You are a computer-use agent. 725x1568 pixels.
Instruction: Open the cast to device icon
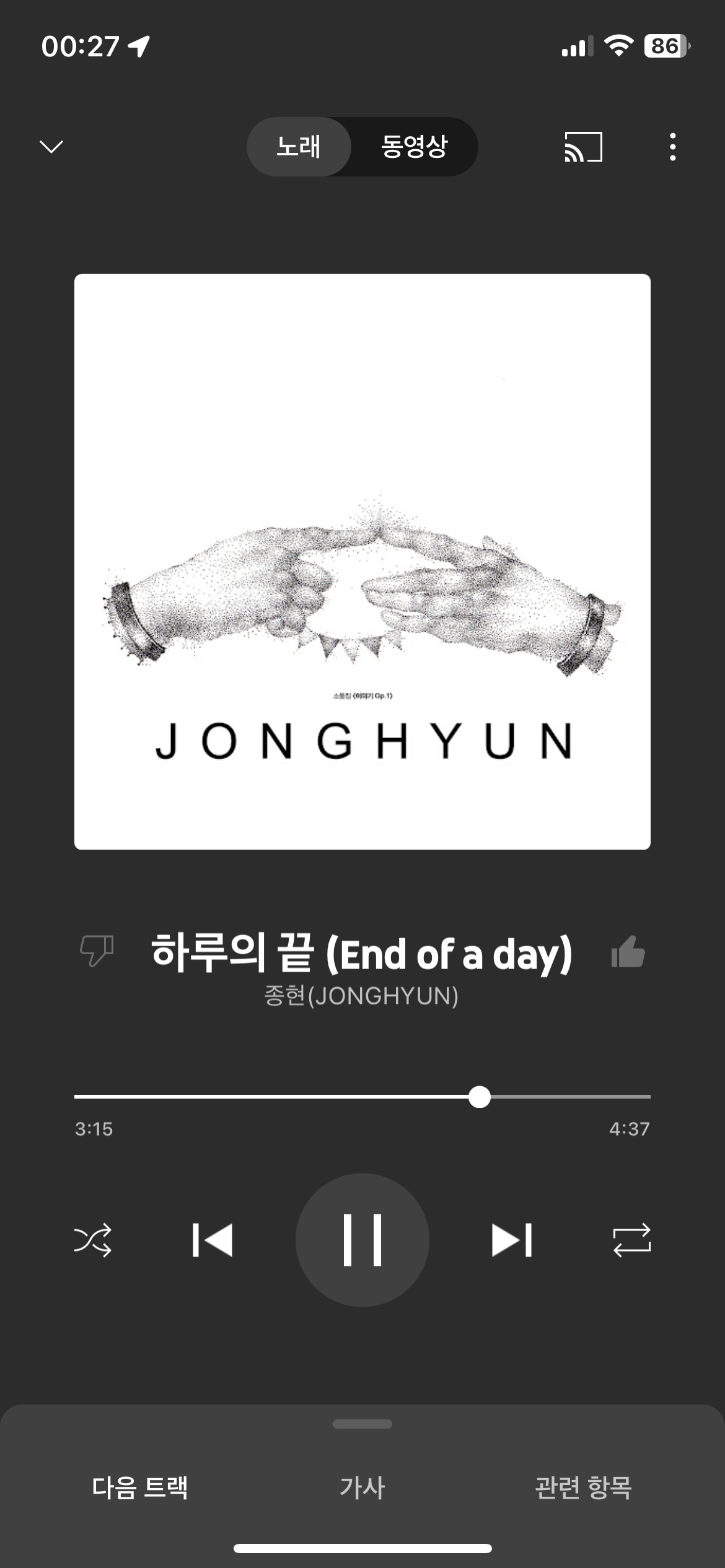pyautogui.click(x=583, y=147)
